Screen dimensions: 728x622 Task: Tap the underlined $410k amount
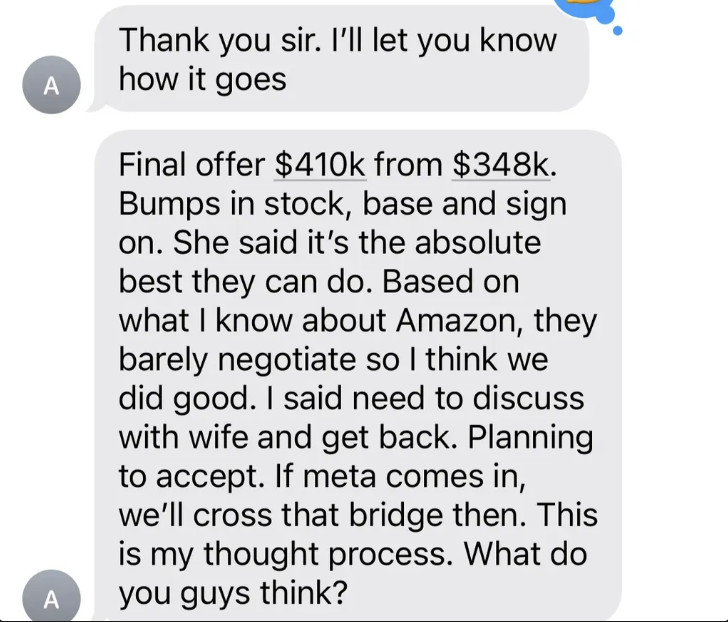(320, 164)
